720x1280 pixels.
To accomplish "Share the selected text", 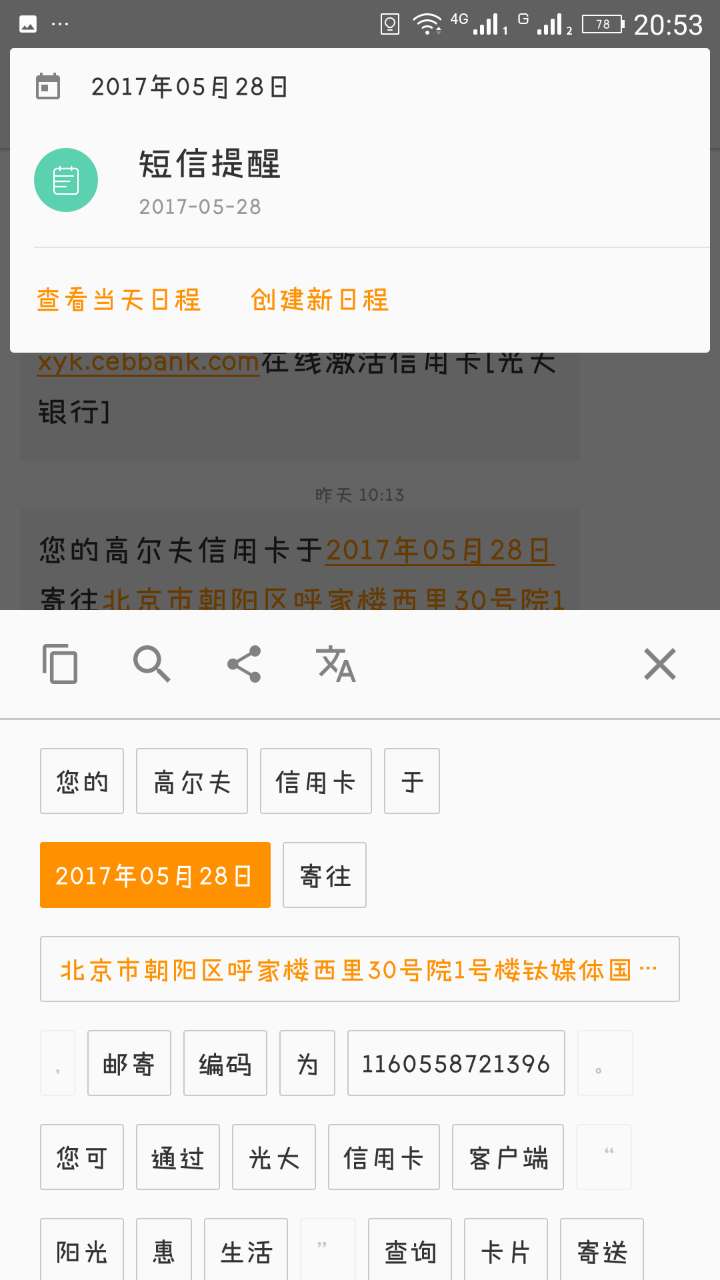I will 244,664.
